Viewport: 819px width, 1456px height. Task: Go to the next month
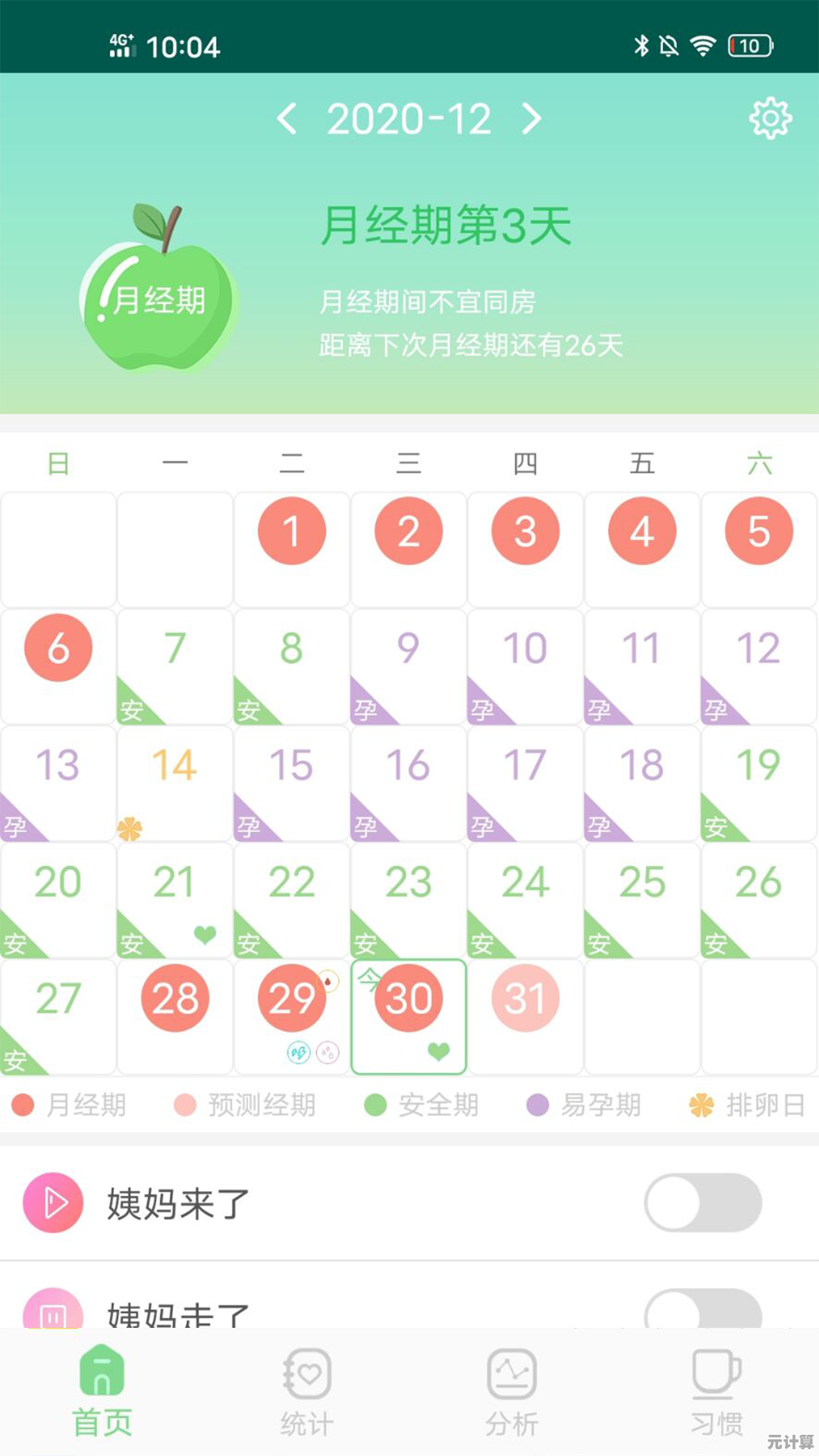(532, 119)
